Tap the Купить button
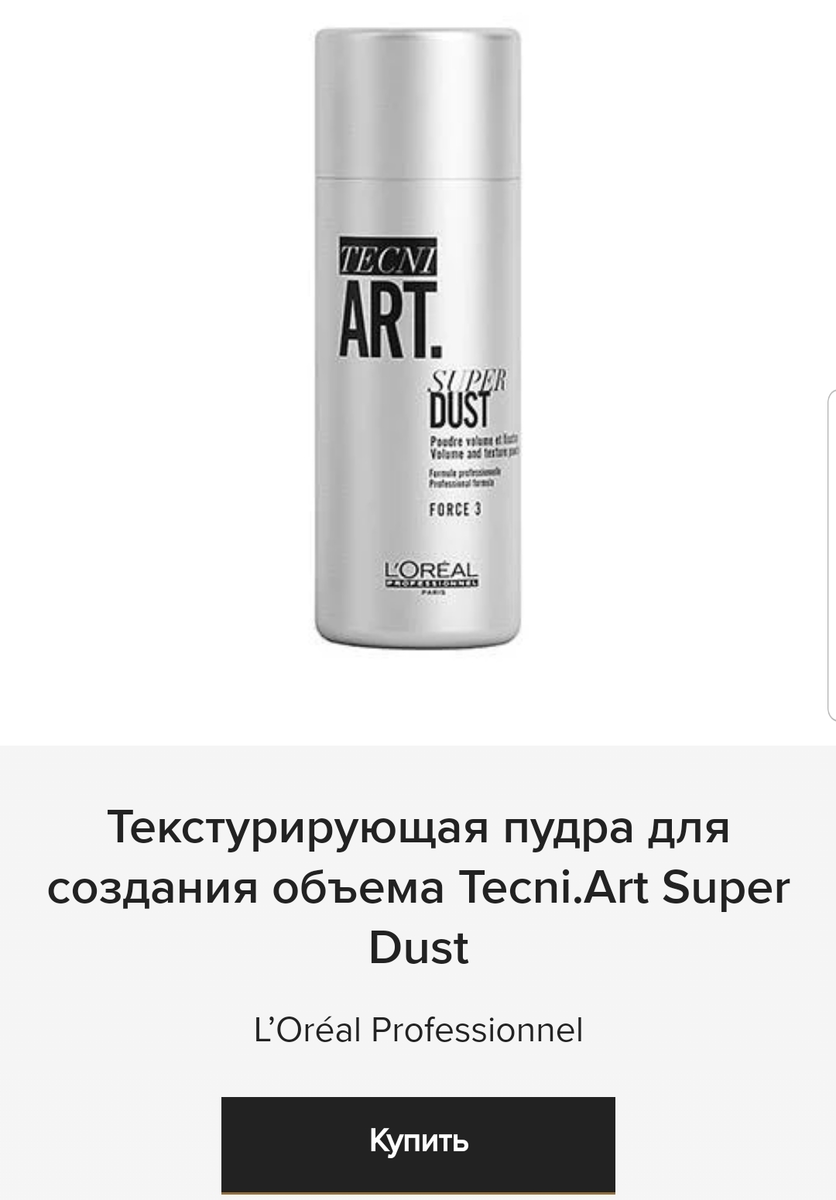This screenshot has width=836, height=1200. (x=418, y=1142)
